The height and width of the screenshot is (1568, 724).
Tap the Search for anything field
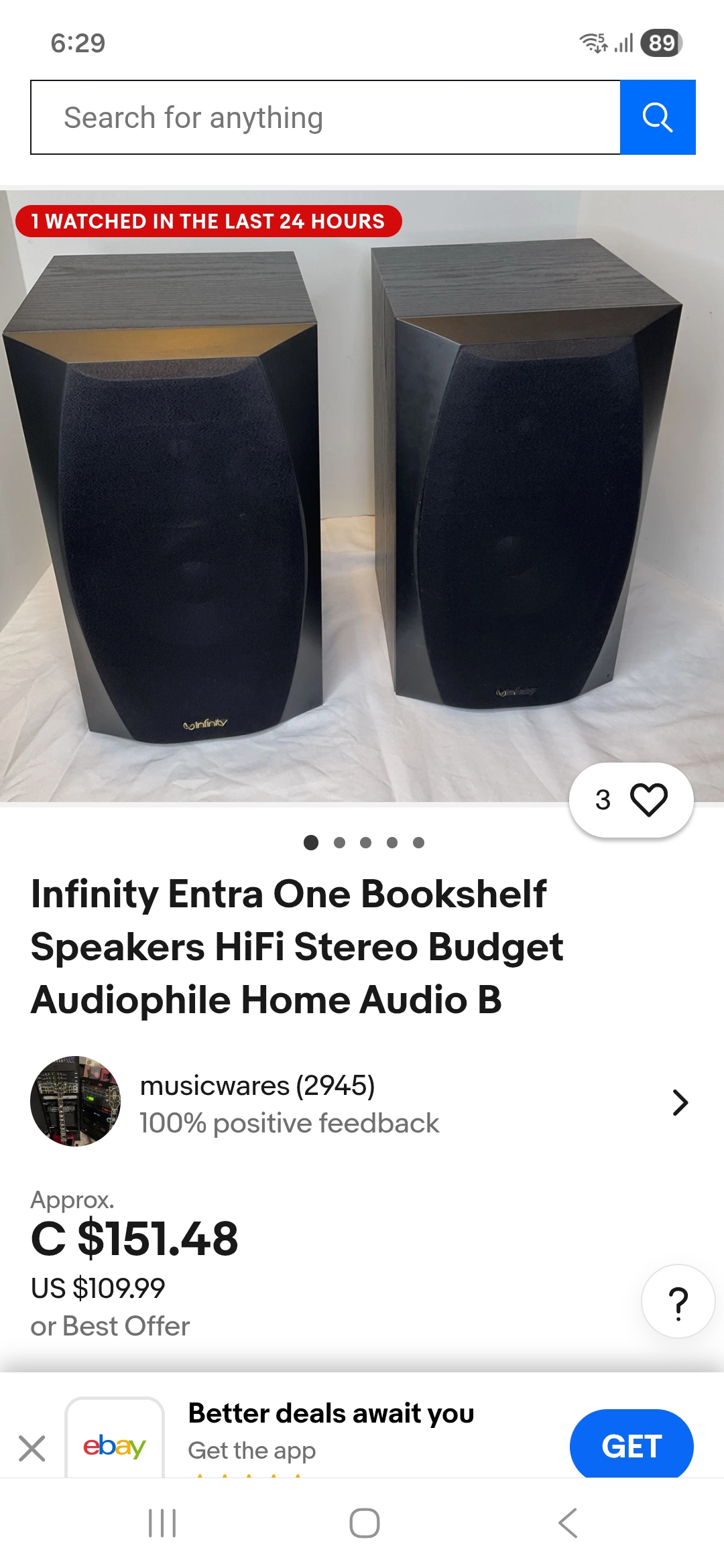[x=326, y=117]
